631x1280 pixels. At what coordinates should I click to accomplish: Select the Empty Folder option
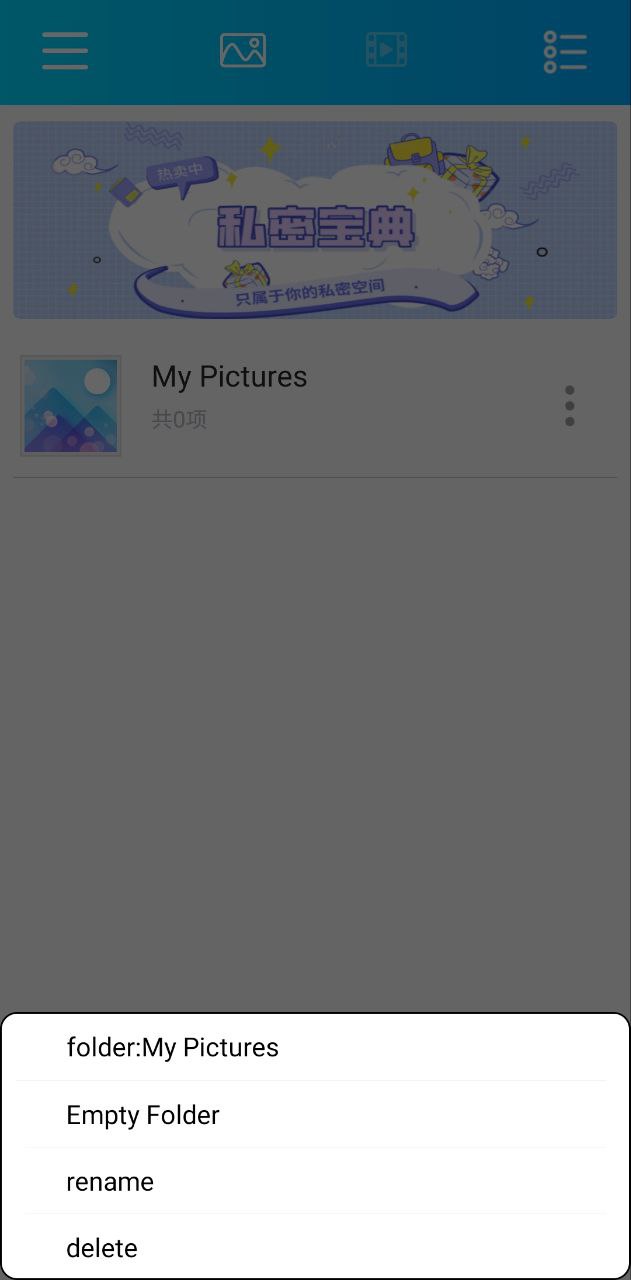click(143, 1115)
